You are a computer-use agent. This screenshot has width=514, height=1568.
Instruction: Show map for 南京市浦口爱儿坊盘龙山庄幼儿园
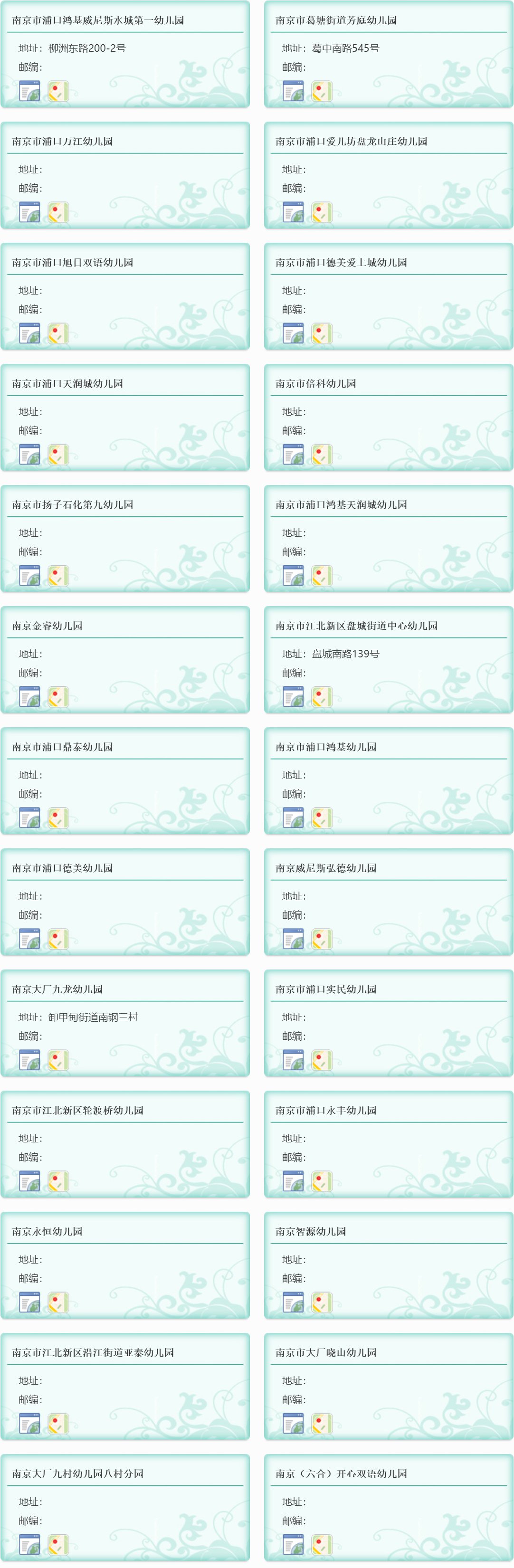pos(322,212)
